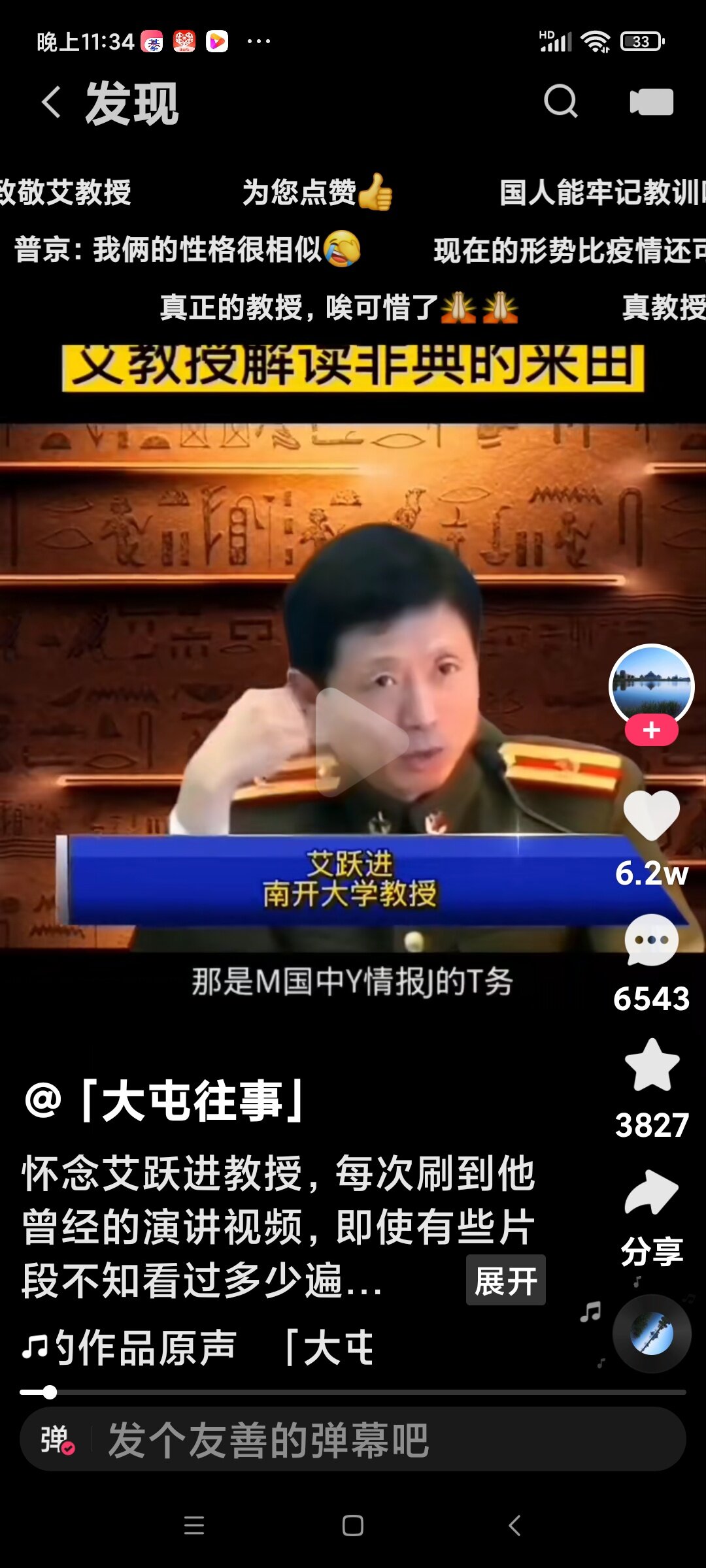Open system recent apps
Image resolution: width=706 pixels, height=1568 pixels.
coord(194,1526)
